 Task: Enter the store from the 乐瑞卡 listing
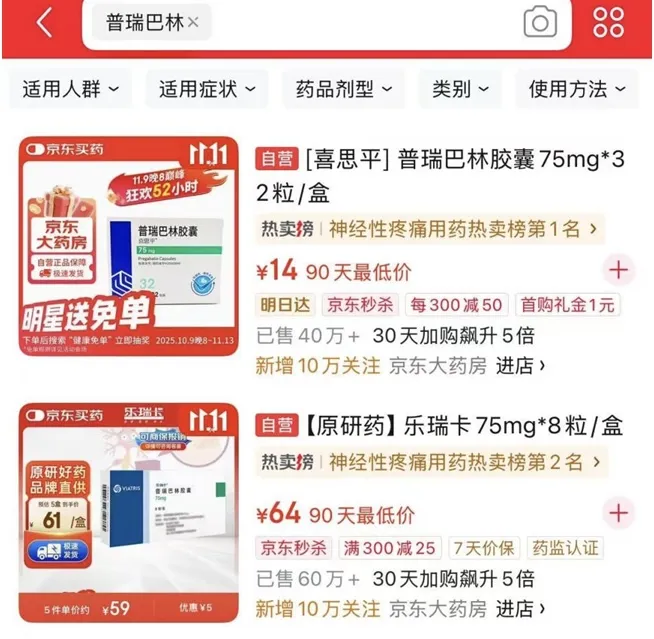pos(521,608)
